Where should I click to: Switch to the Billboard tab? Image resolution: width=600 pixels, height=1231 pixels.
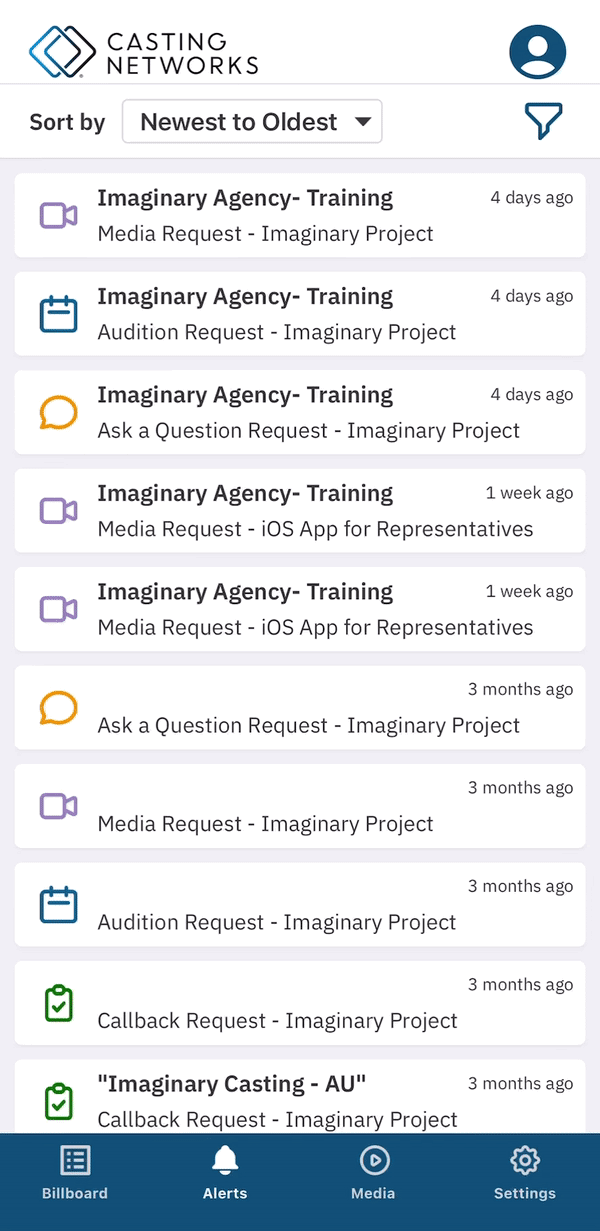click(75, 1173)
